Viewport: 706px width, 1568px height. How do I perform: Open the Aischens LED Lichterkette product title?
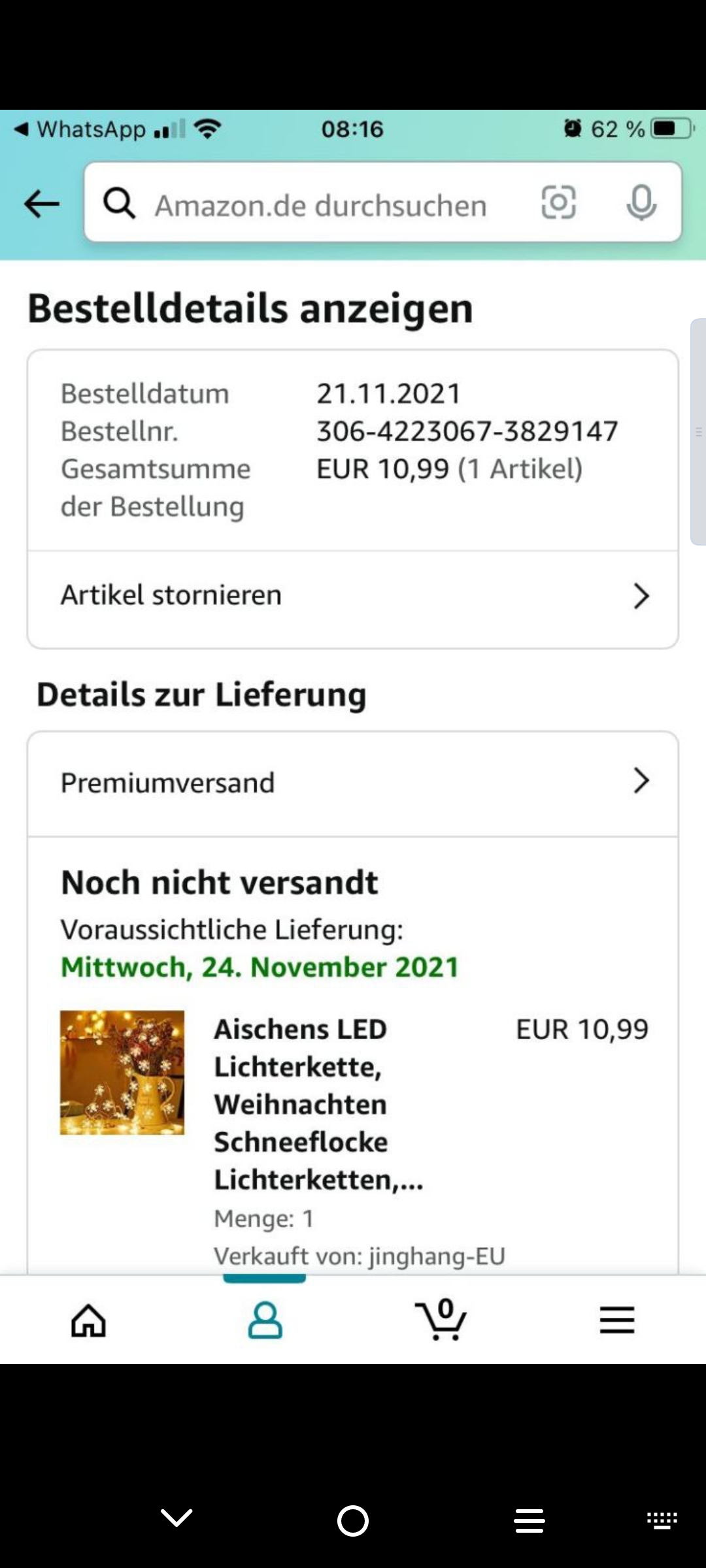point(318,1104)
